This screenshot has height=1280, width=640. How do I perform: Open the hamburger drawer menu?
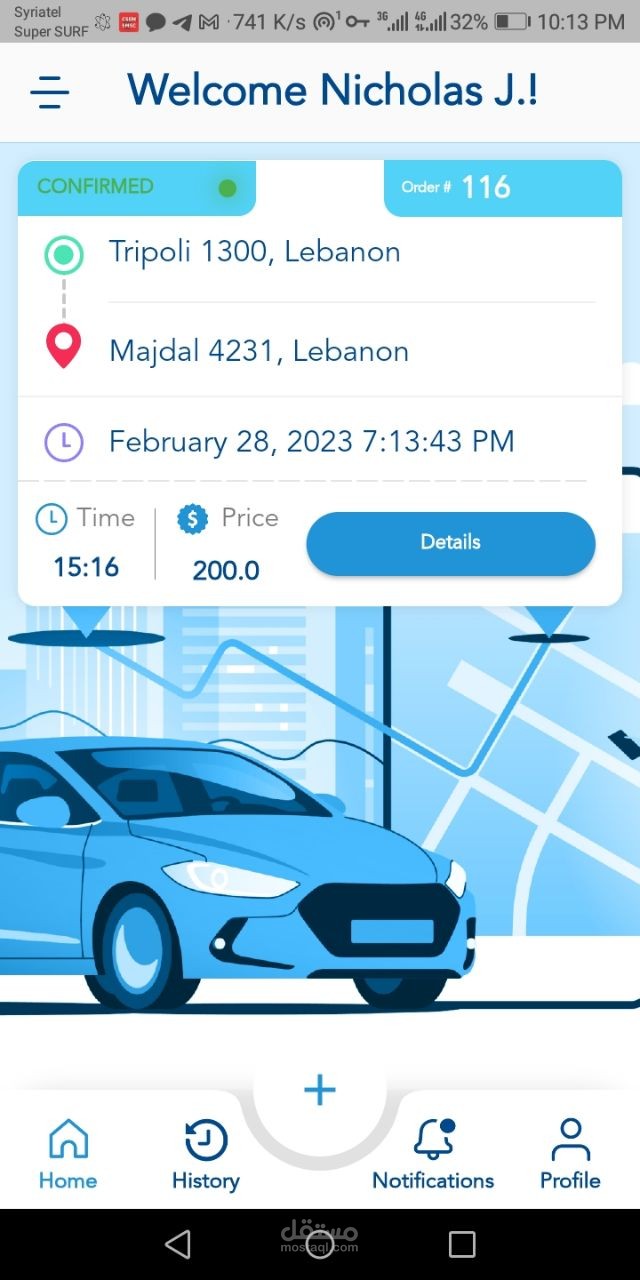click(49, 92)
